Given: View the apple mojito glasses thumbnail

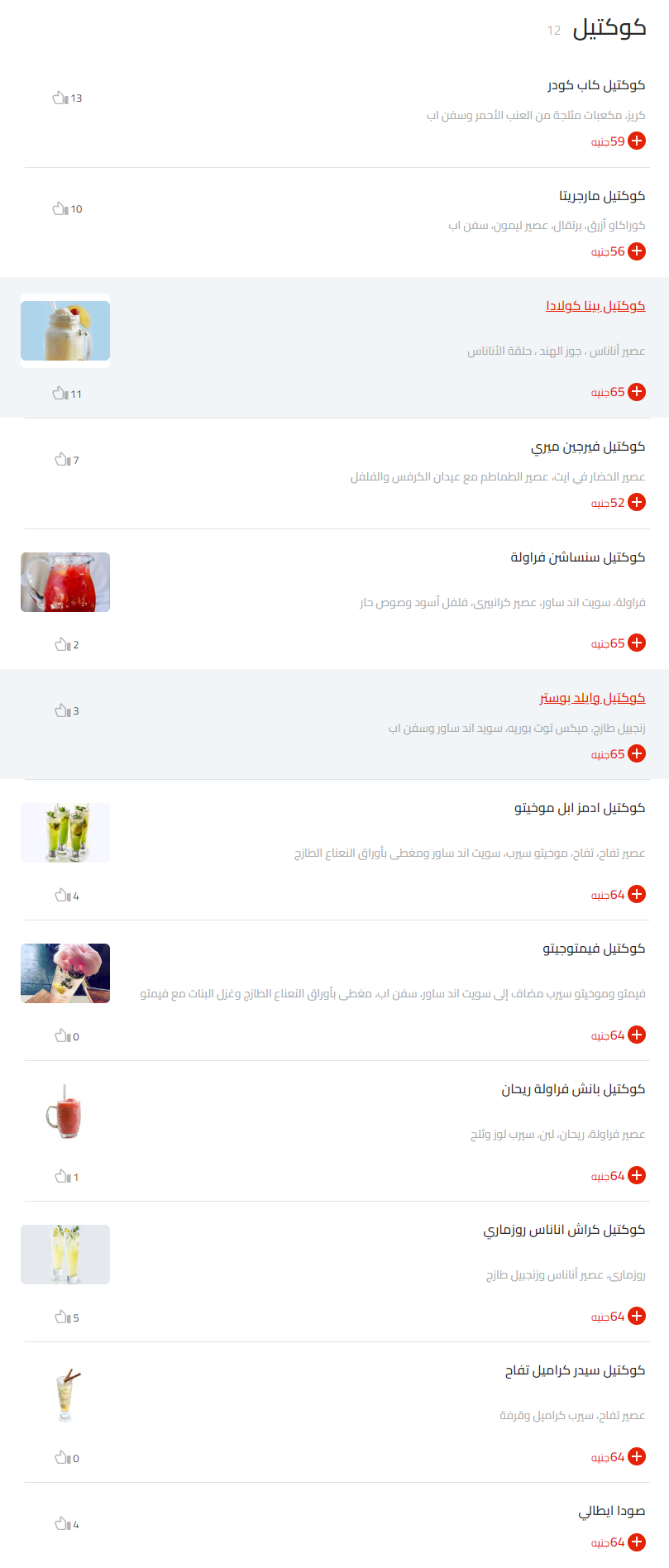Looking at the screenshot, I should [65, 833].
